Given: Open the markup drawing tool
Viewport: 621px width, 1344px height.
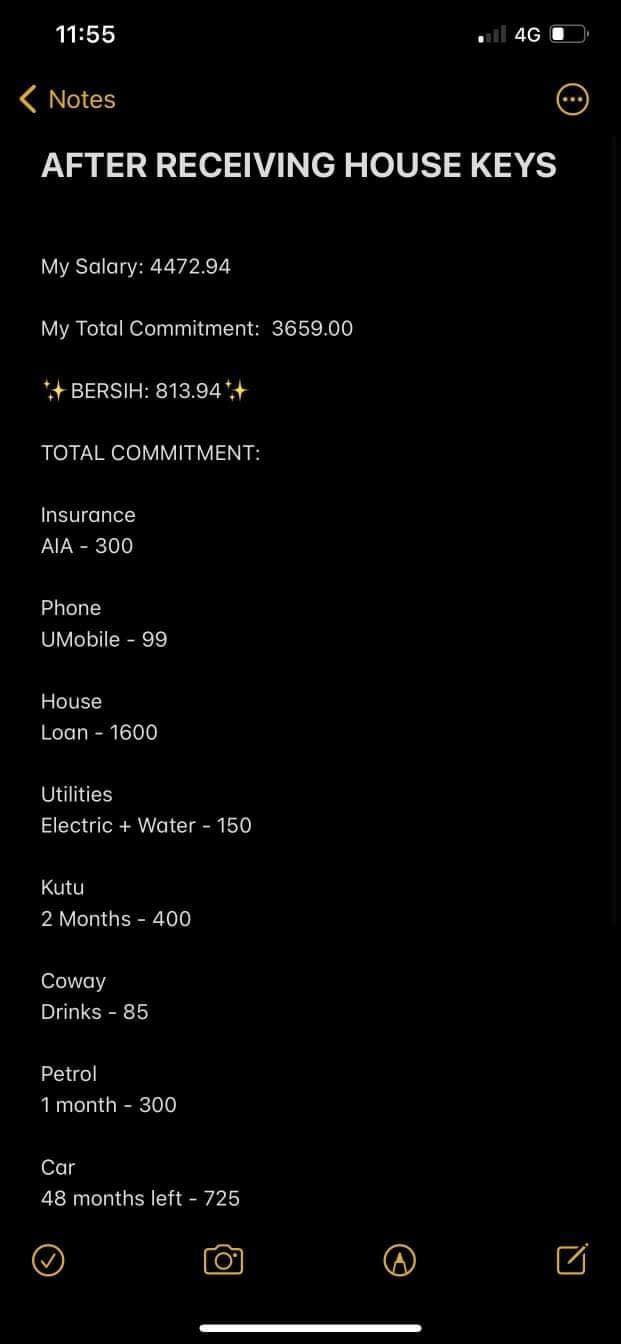Looking at the screenshot, I should point(400,1260).
